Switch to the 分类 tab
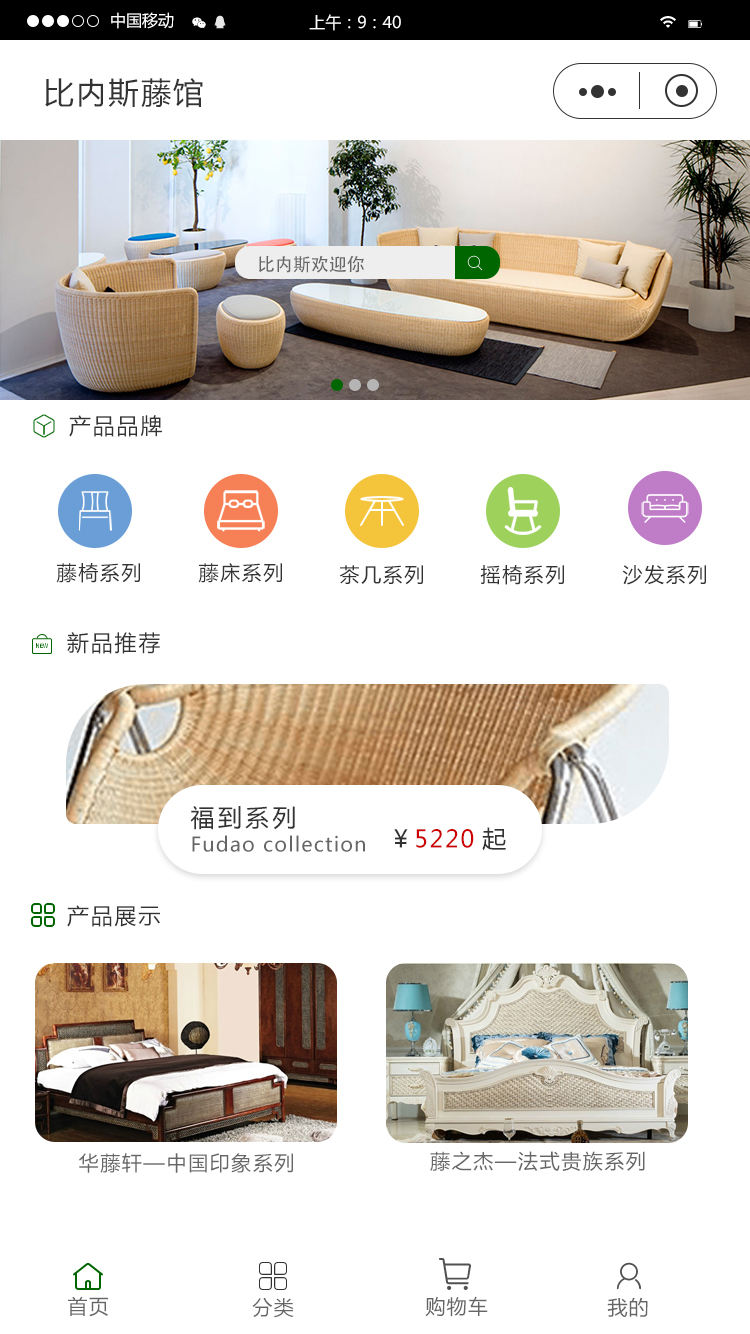 point(273,1290)
